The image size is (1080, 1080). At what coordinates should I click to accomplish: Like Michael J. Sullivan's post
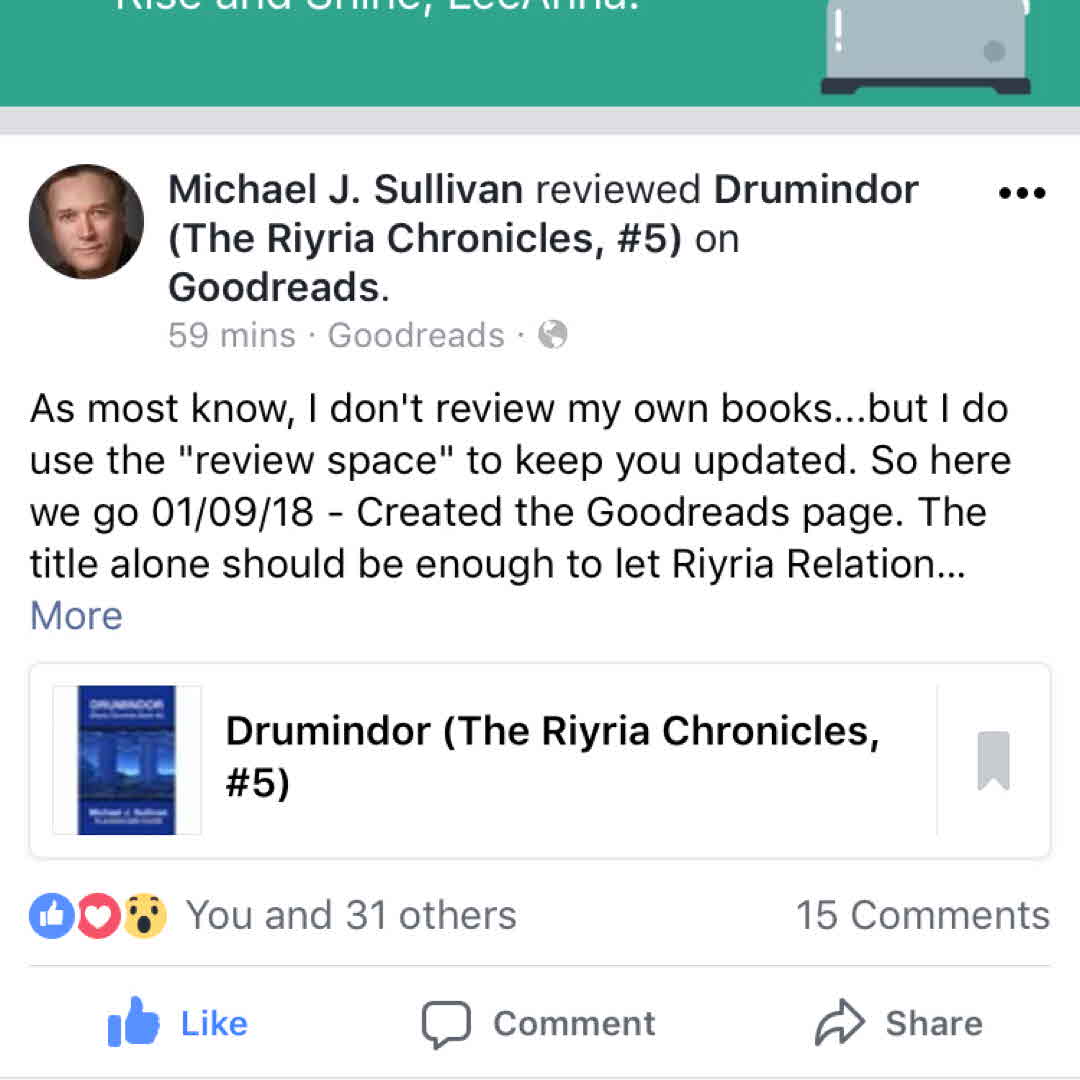click(x=178, y=1023)
